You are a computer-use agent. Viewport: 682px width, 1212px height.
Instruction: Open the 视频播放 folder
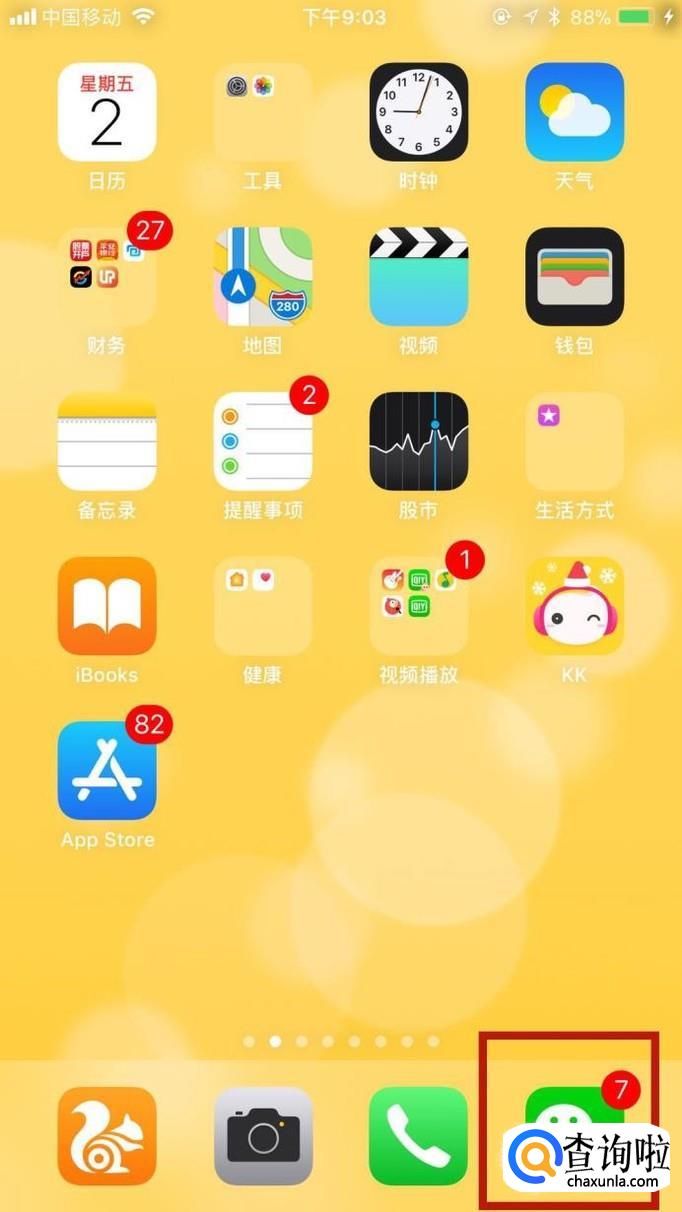419,606
